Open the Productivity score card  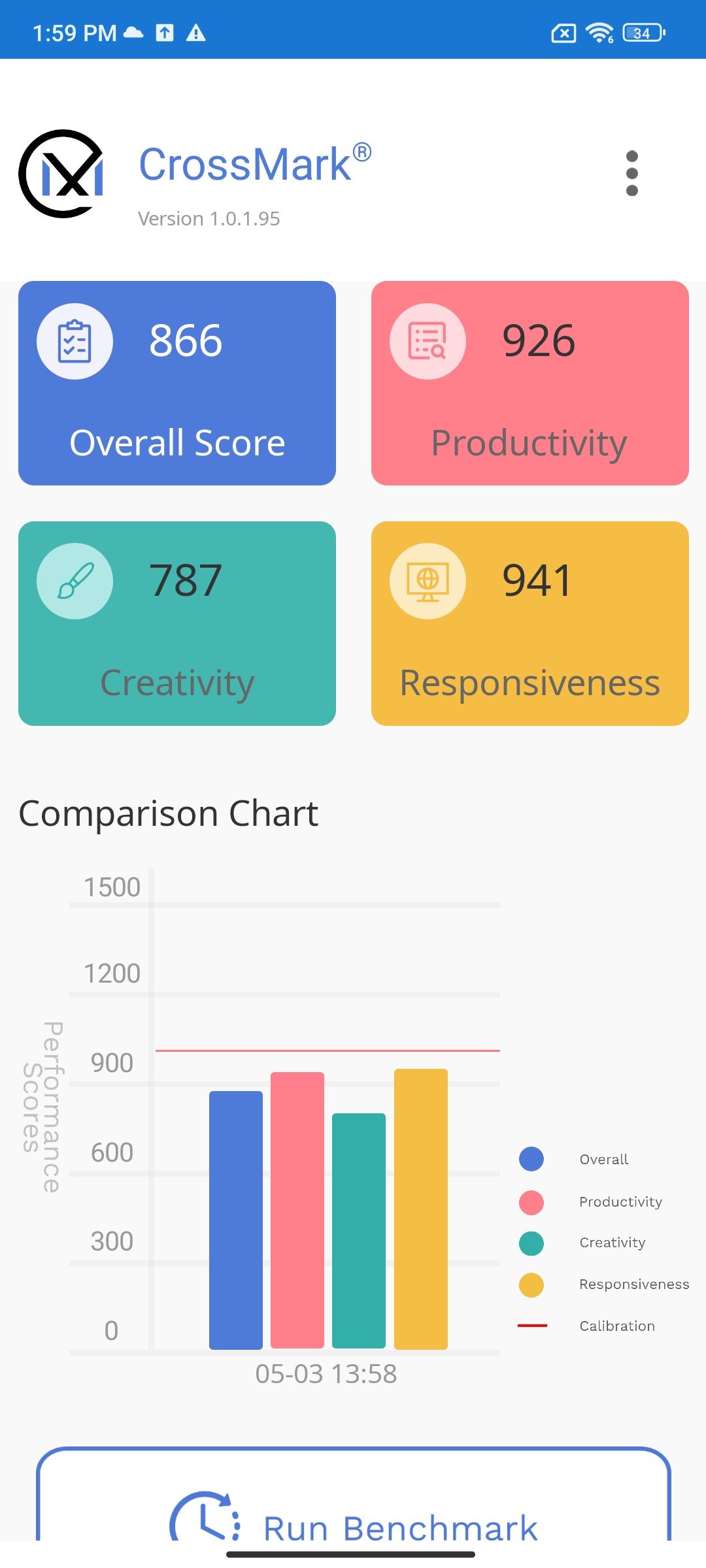pyautogui.click(x=530, y=384)
